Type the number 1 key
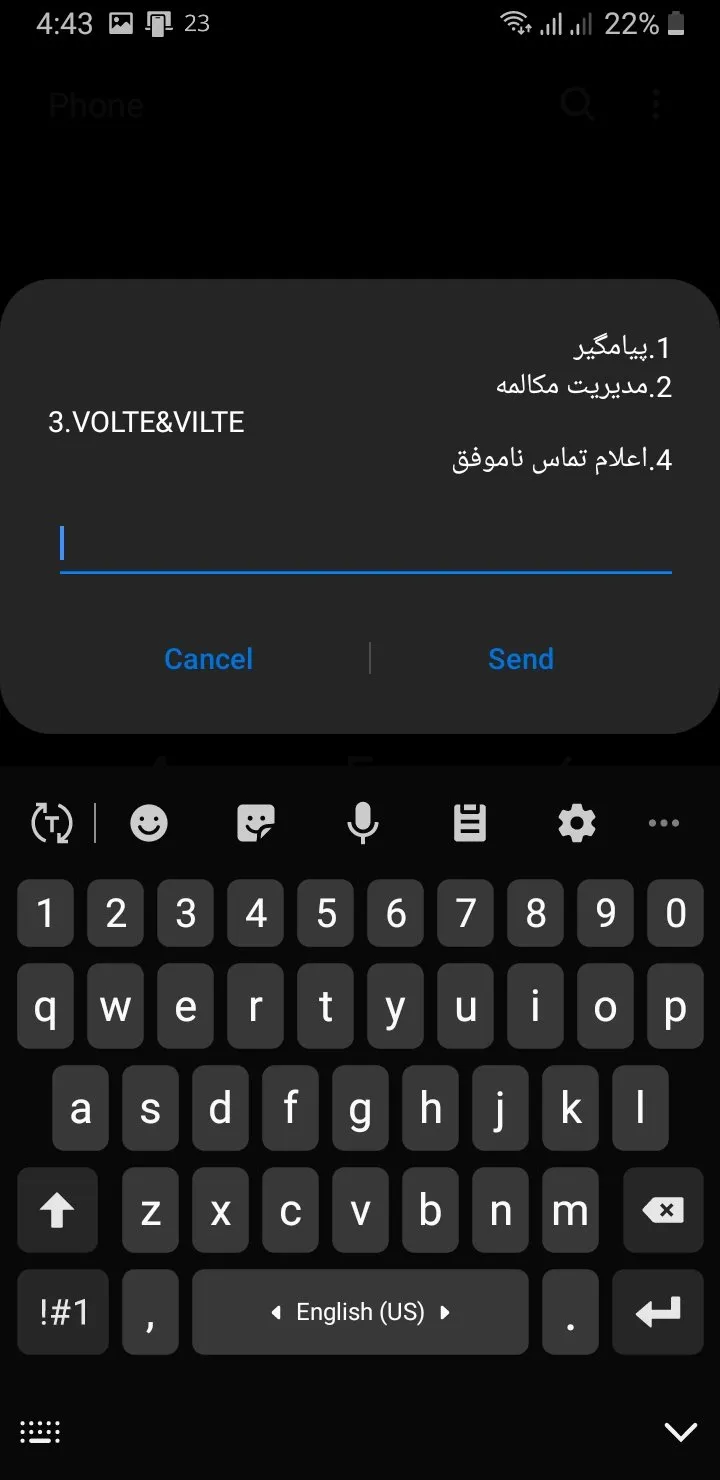The width and height of the screenshot is (720, 1480). pos(46,913)
